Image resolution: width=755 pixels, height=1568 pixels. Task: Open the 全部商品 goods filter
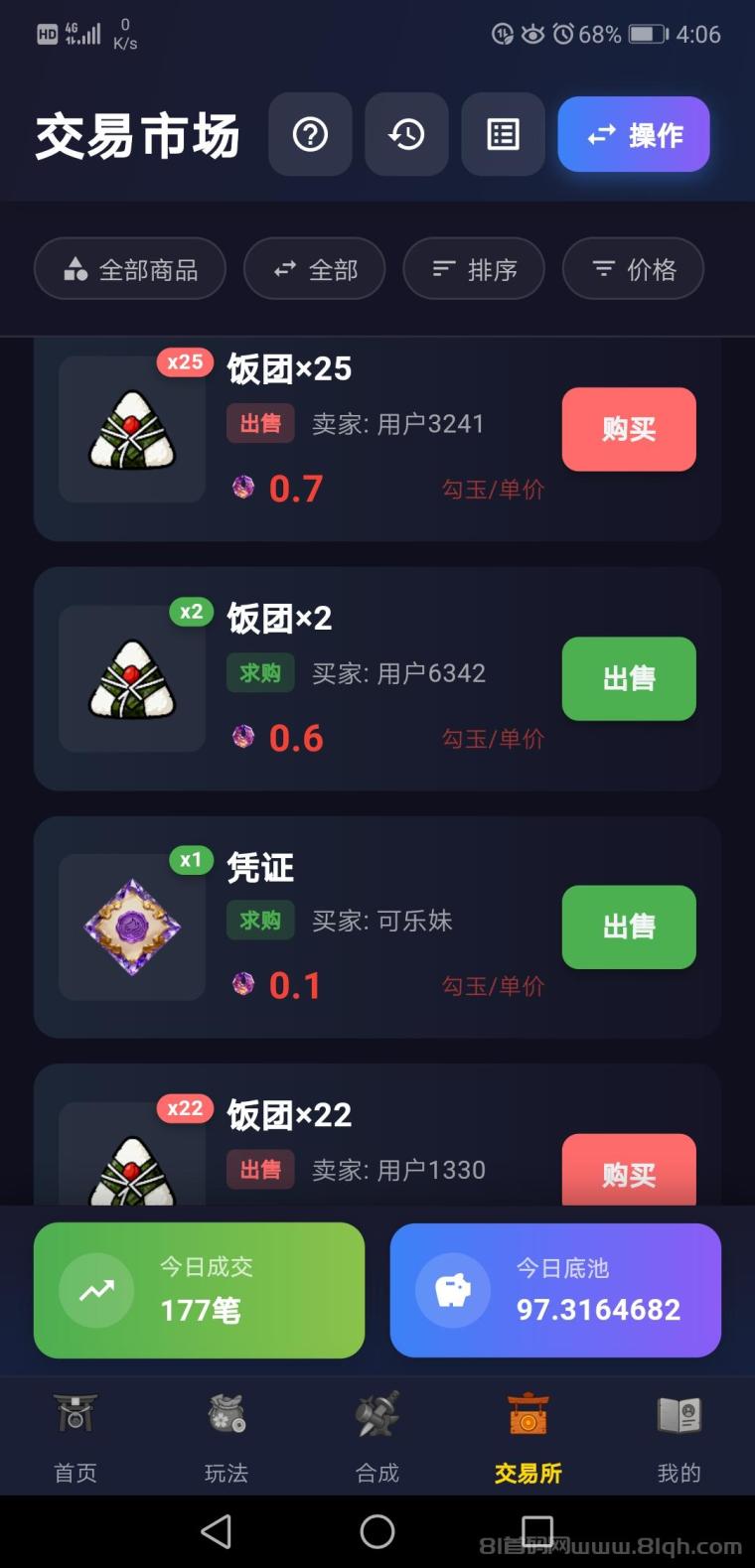pos(130,268)
